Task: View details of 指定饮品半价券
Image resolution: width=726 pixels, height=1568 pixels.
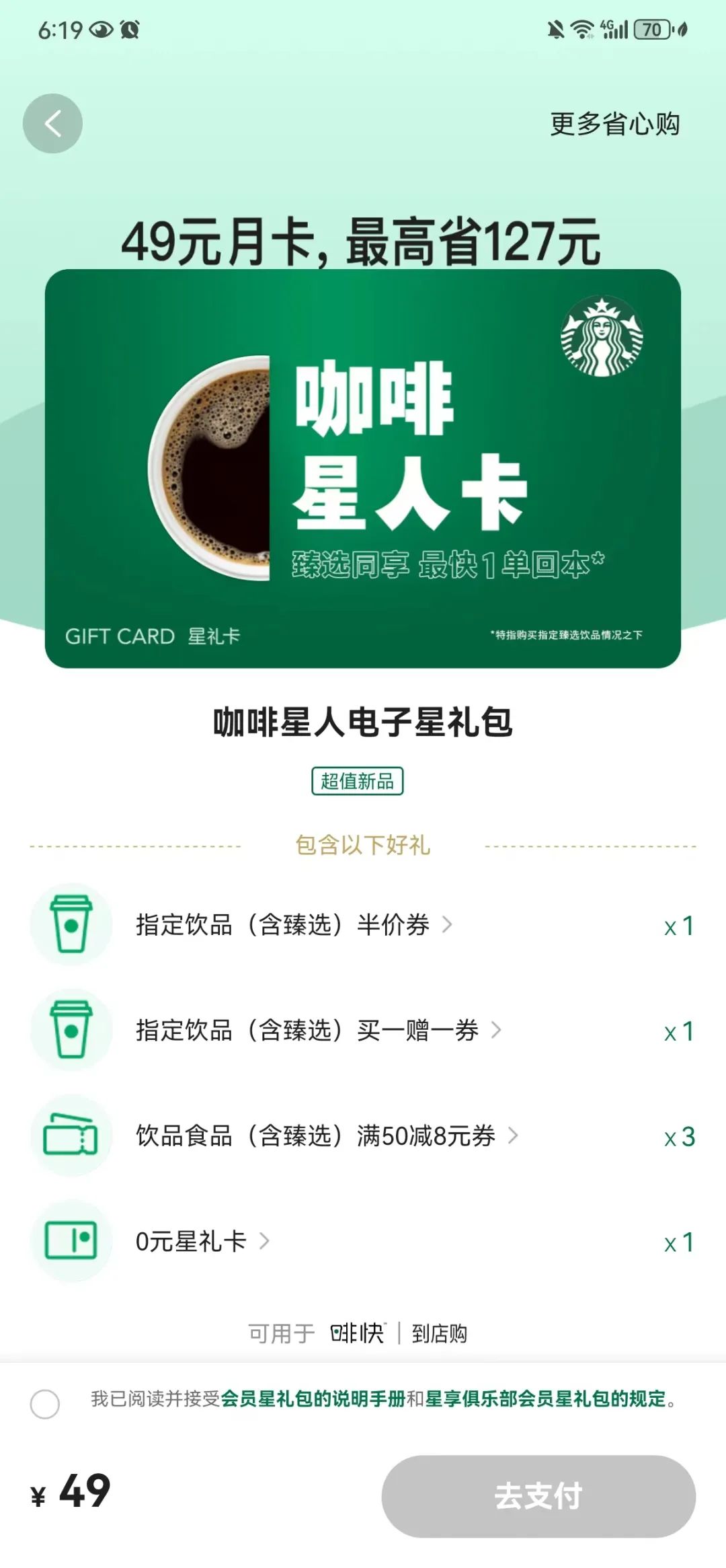Action: [293, 925]
